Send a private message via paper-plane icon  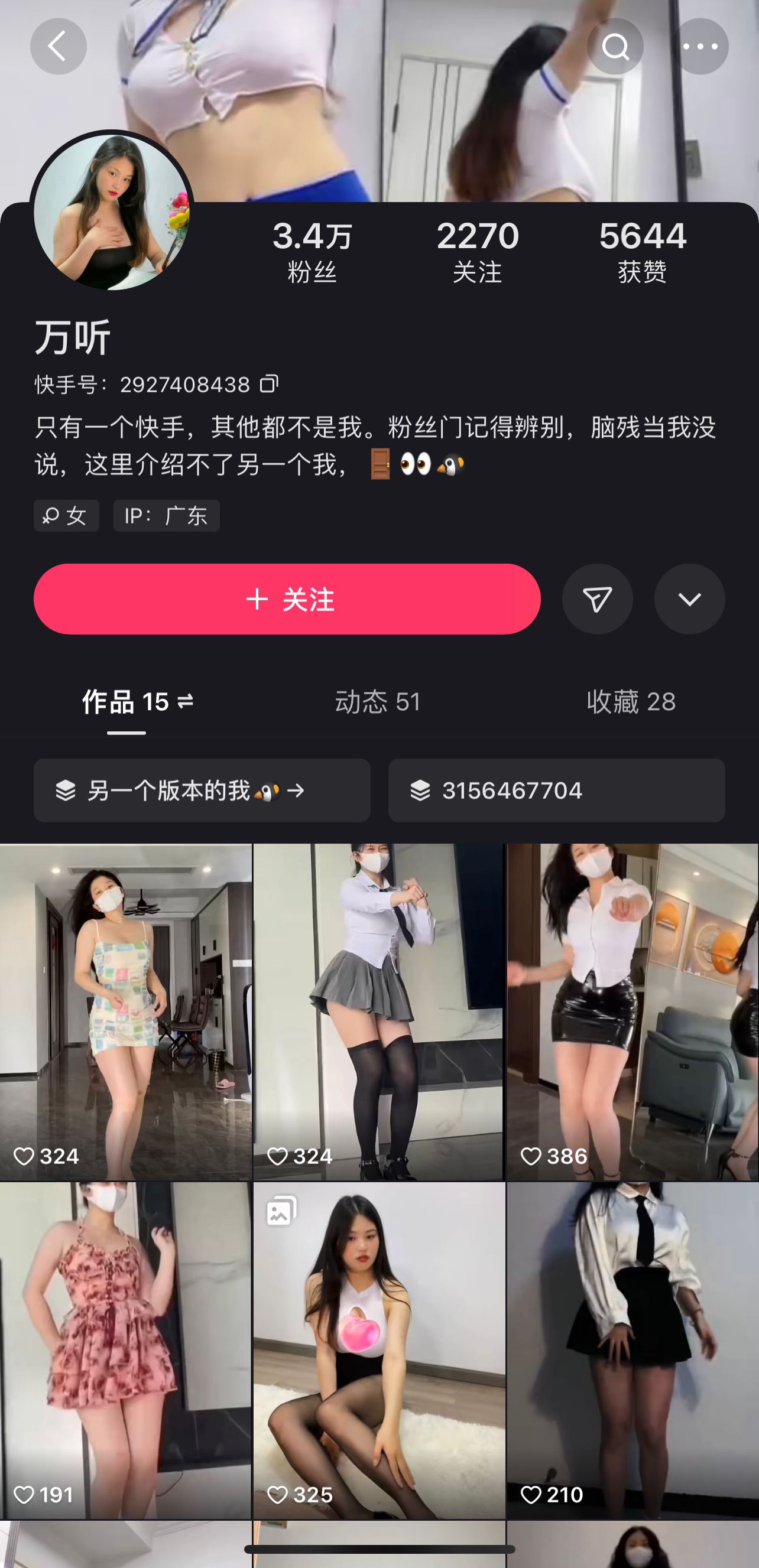[x=597, y=599]
